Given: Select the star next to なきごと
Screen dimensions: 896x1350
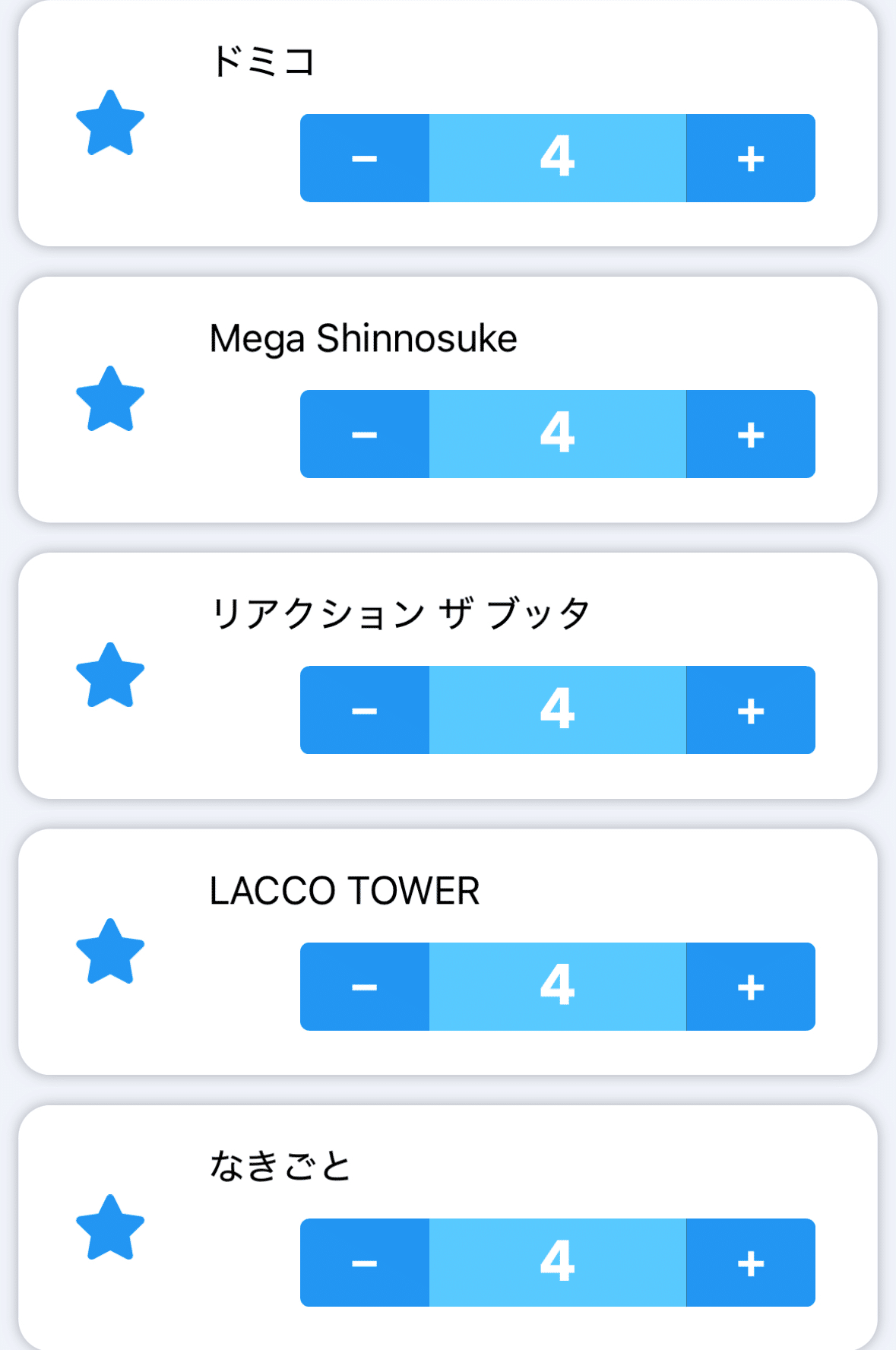Looking at the screenshot, I should [110, 1228].
